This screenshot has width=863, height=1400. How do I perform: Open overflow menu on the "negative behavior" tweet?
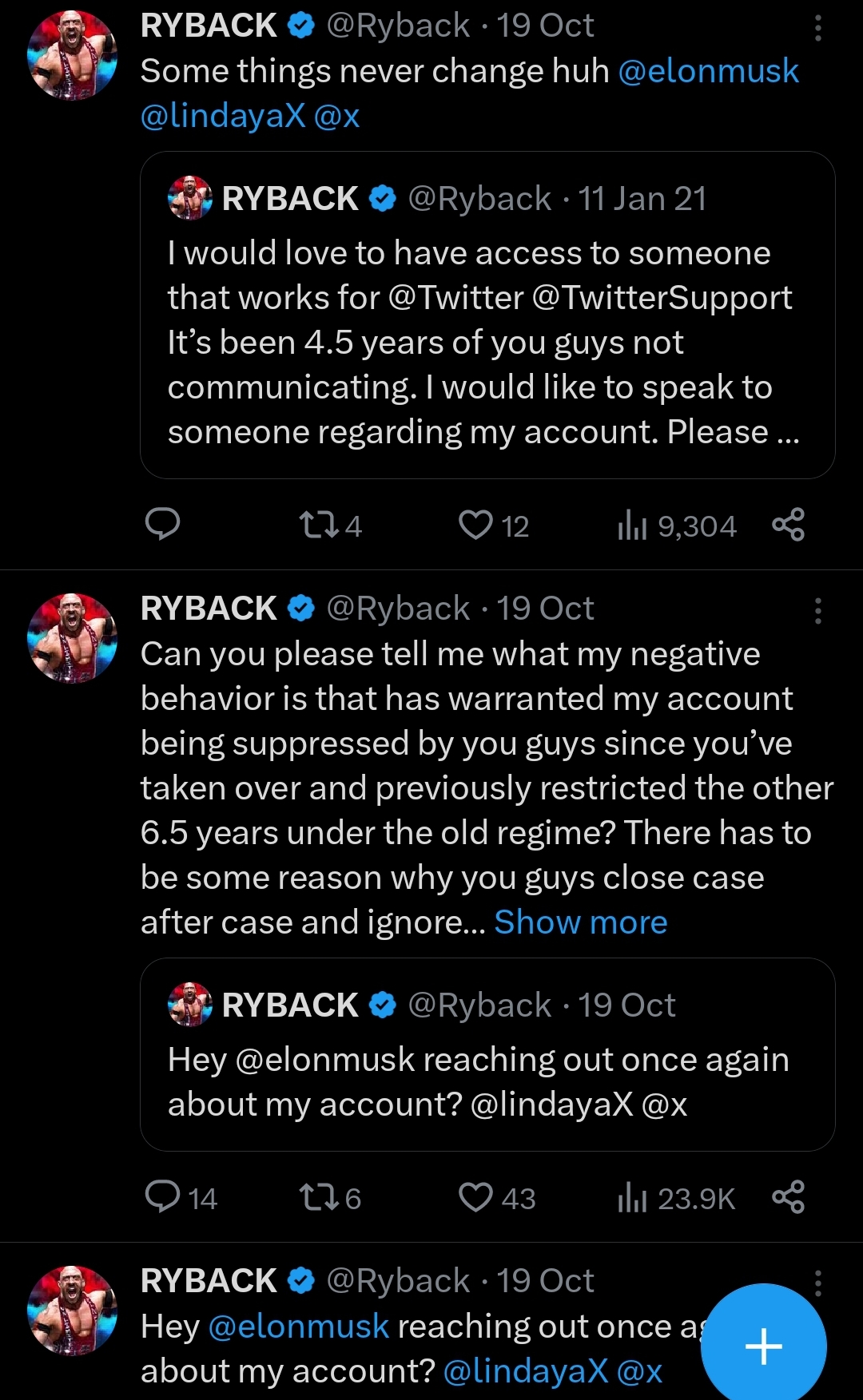point(817,611)
